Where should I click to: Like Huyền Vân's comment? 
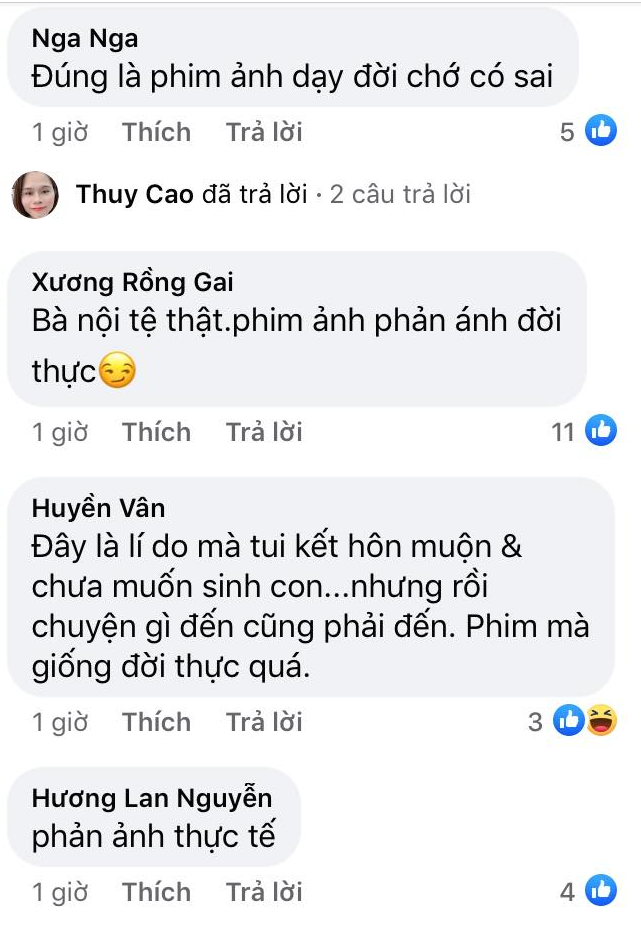(156, 722)
